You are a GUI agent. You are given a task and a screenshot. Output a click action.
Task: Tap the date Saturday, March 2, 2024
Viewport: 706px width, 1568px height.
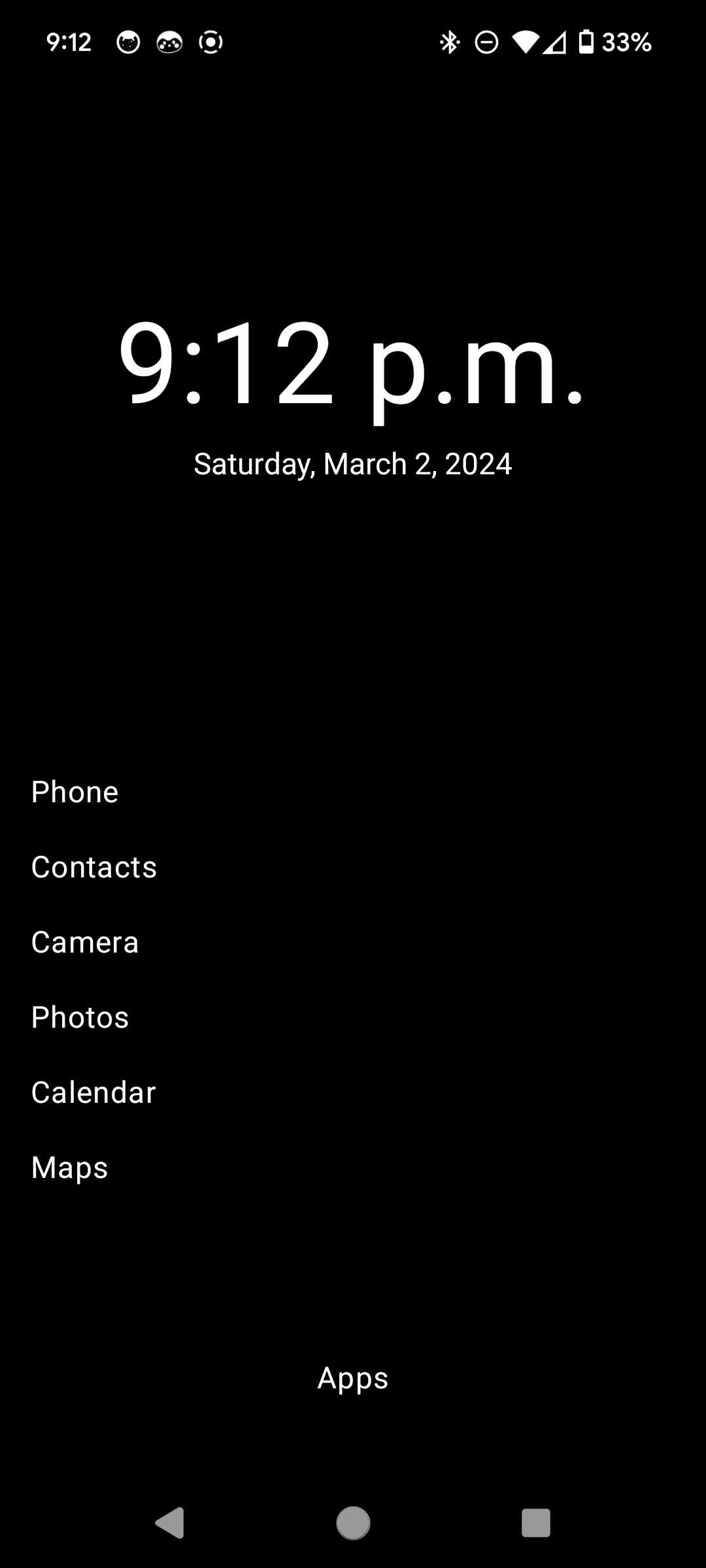tap(353, 464)
